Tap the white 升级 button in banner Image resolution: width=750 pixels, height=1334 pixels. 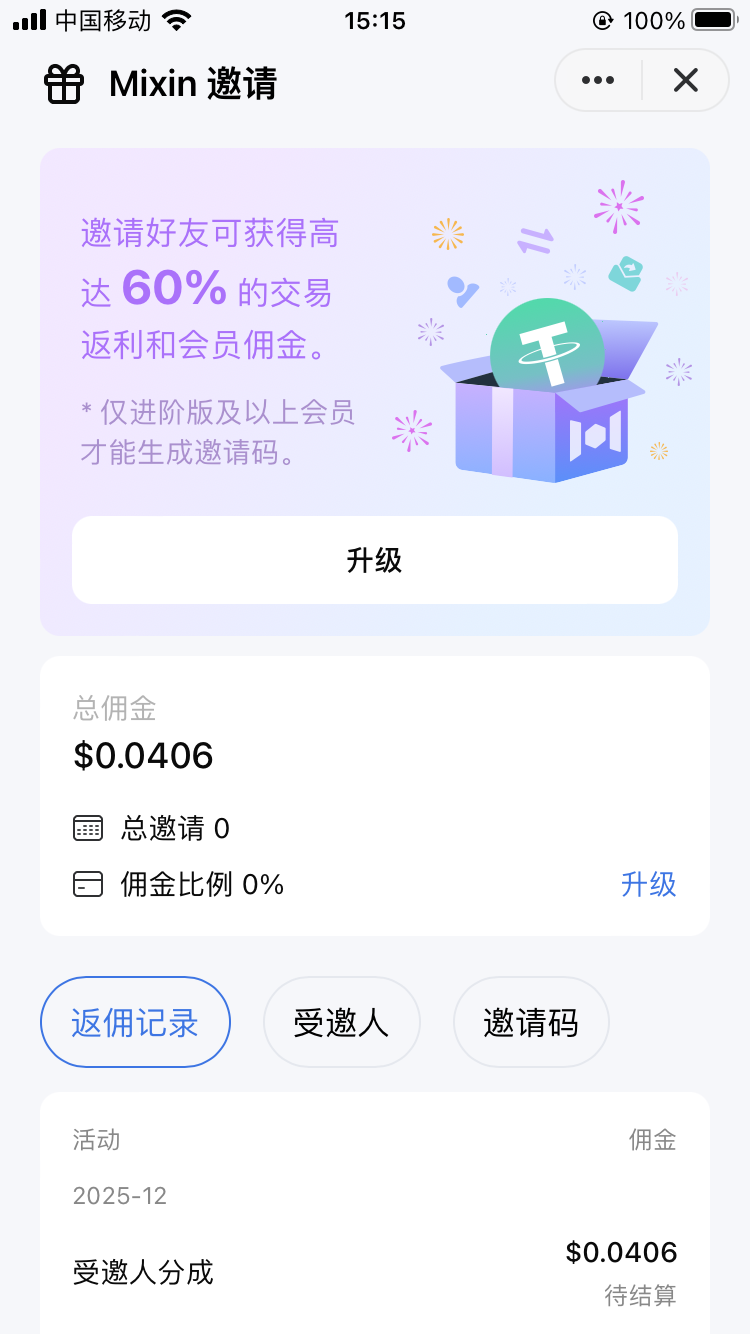tap(375, 560)
